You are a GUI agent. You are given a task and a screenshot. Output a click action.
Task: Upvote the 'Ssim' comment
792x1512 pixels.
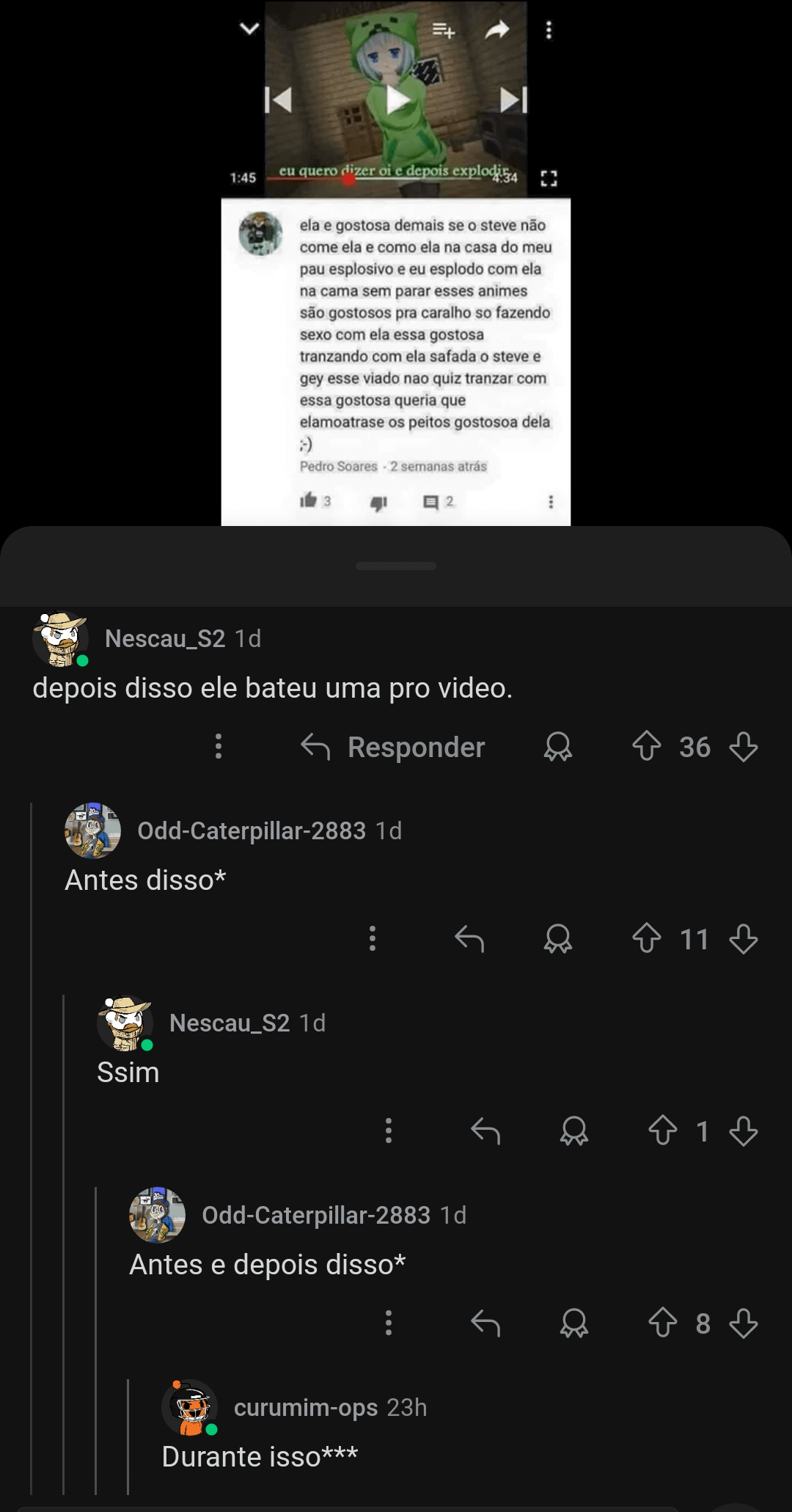click(662, 1131)
